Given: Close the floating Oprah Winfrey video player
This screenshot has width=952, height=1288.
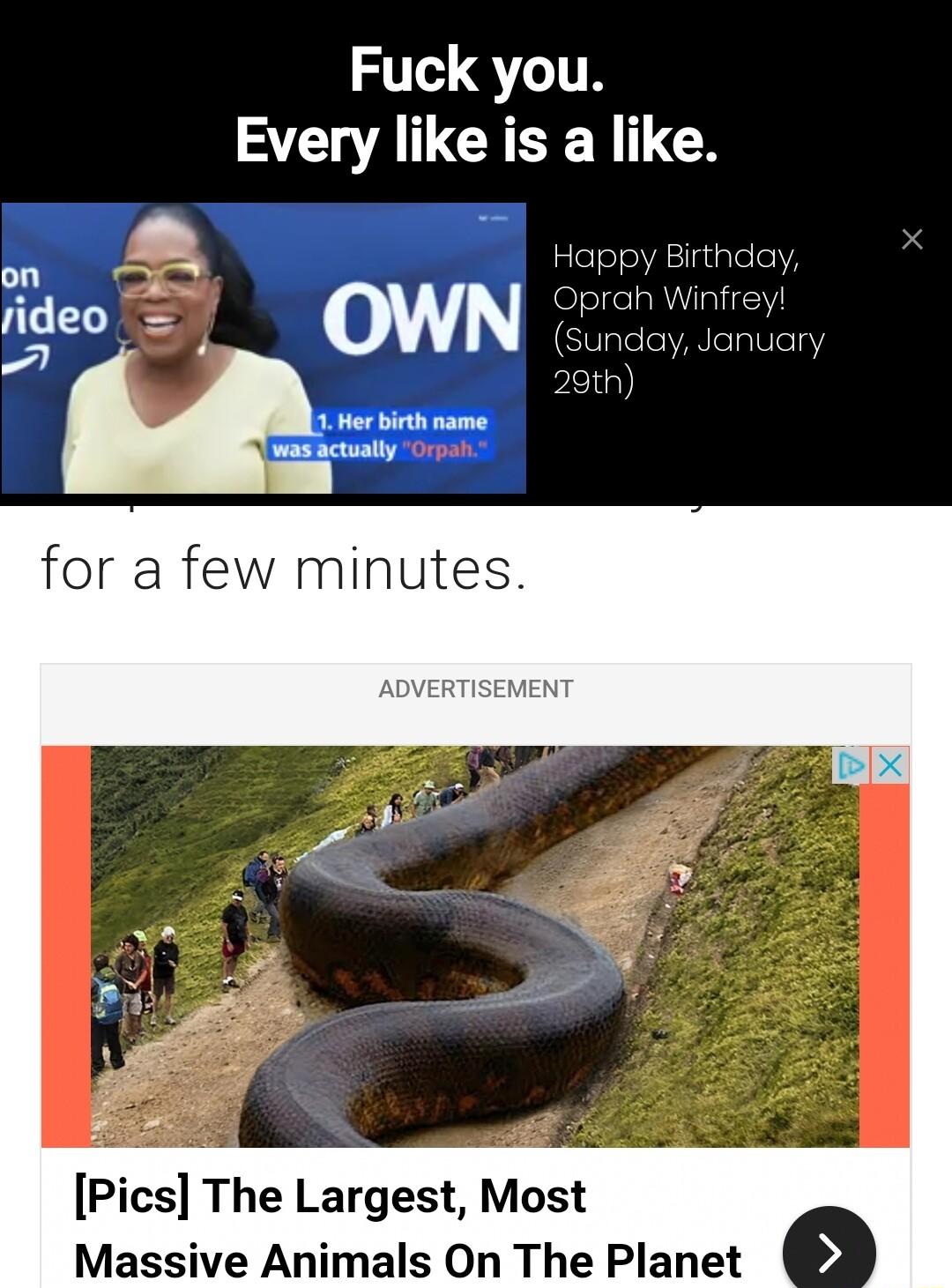Looking at the screenshot, I should (x=912, y=239).
